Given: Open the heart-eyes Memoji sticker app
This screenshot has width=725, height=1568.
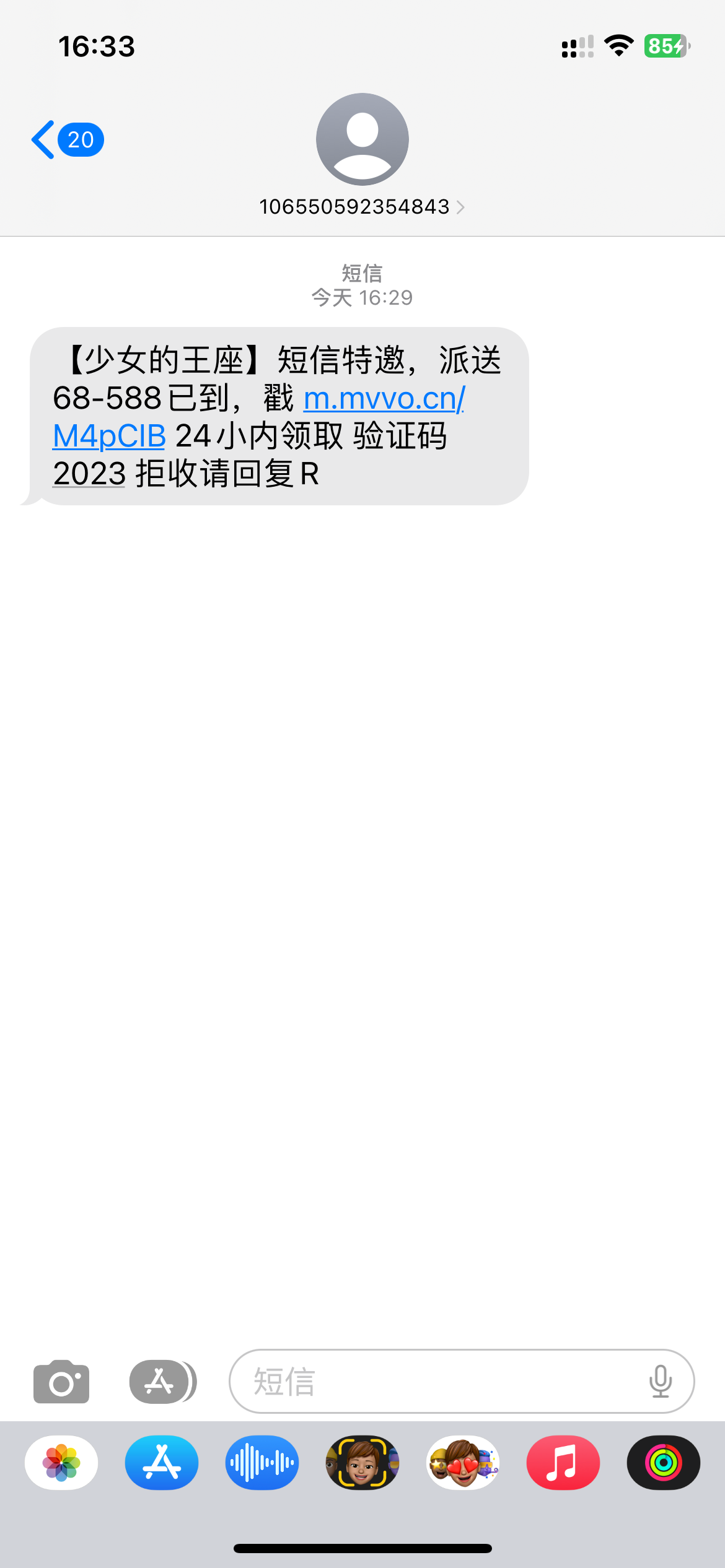Looking at the screenshot, I should tap(462, 1461).
